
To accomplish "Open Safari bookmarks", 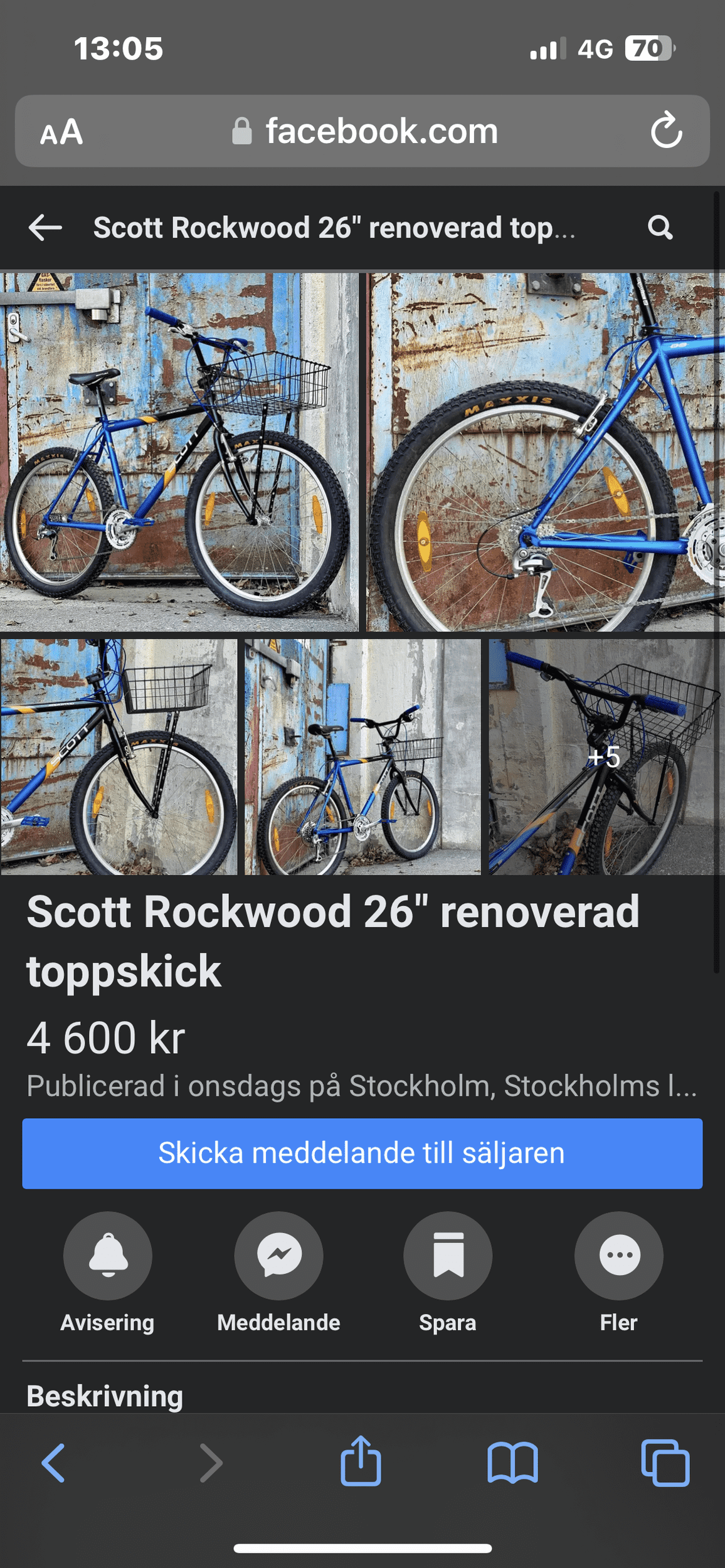I will 512,1463.
